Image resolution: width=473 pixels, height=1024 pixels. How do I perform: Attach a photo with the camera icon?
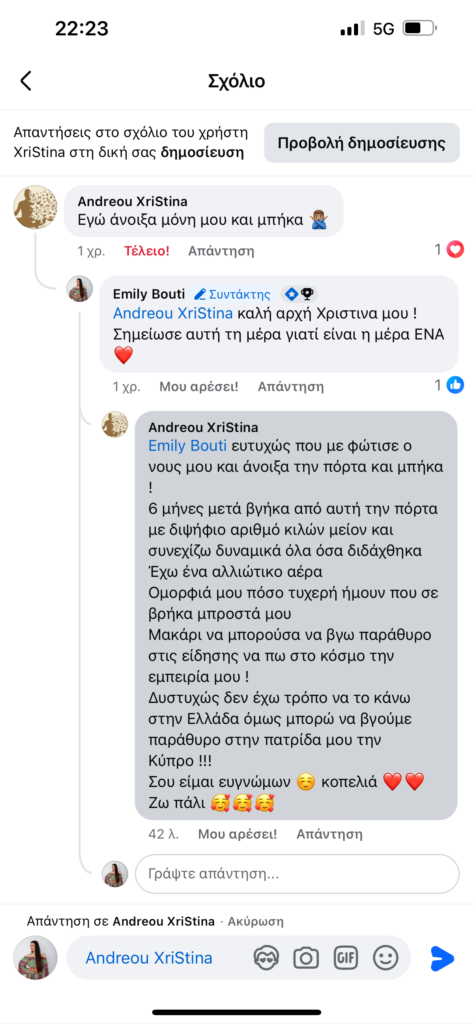point(305,958)
